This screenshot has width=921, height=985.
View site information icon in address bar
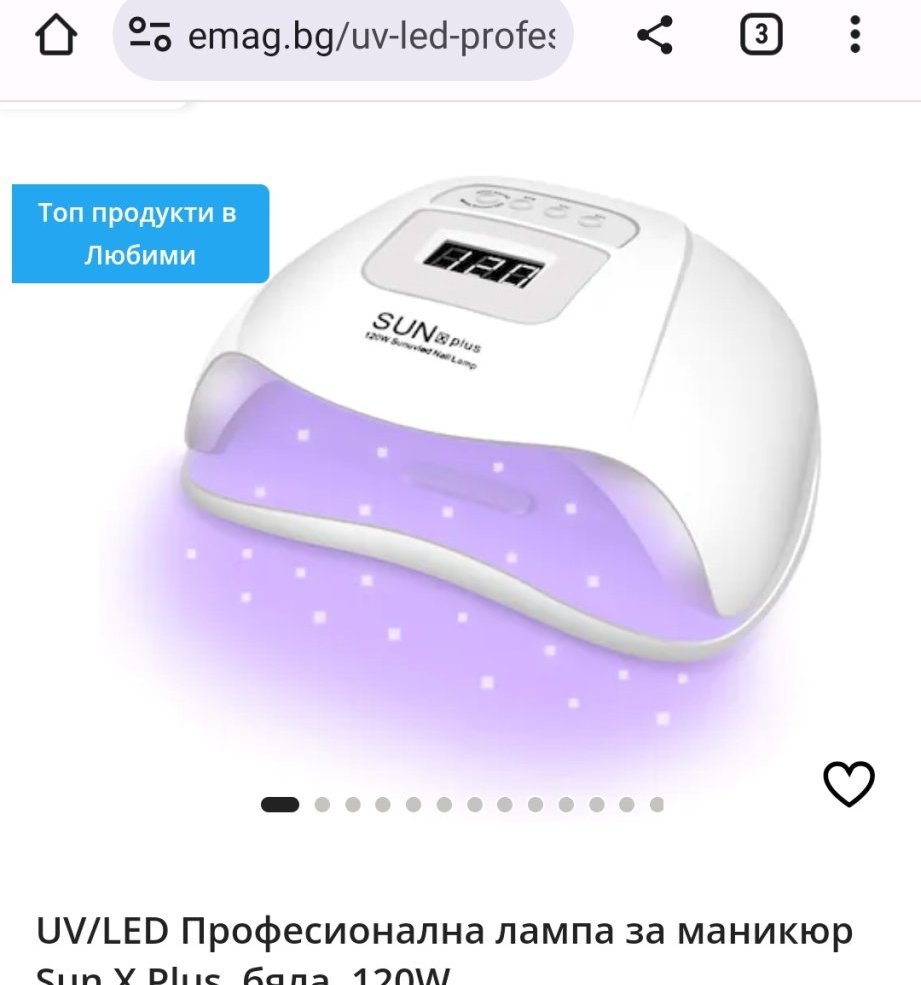pos(150,37)
